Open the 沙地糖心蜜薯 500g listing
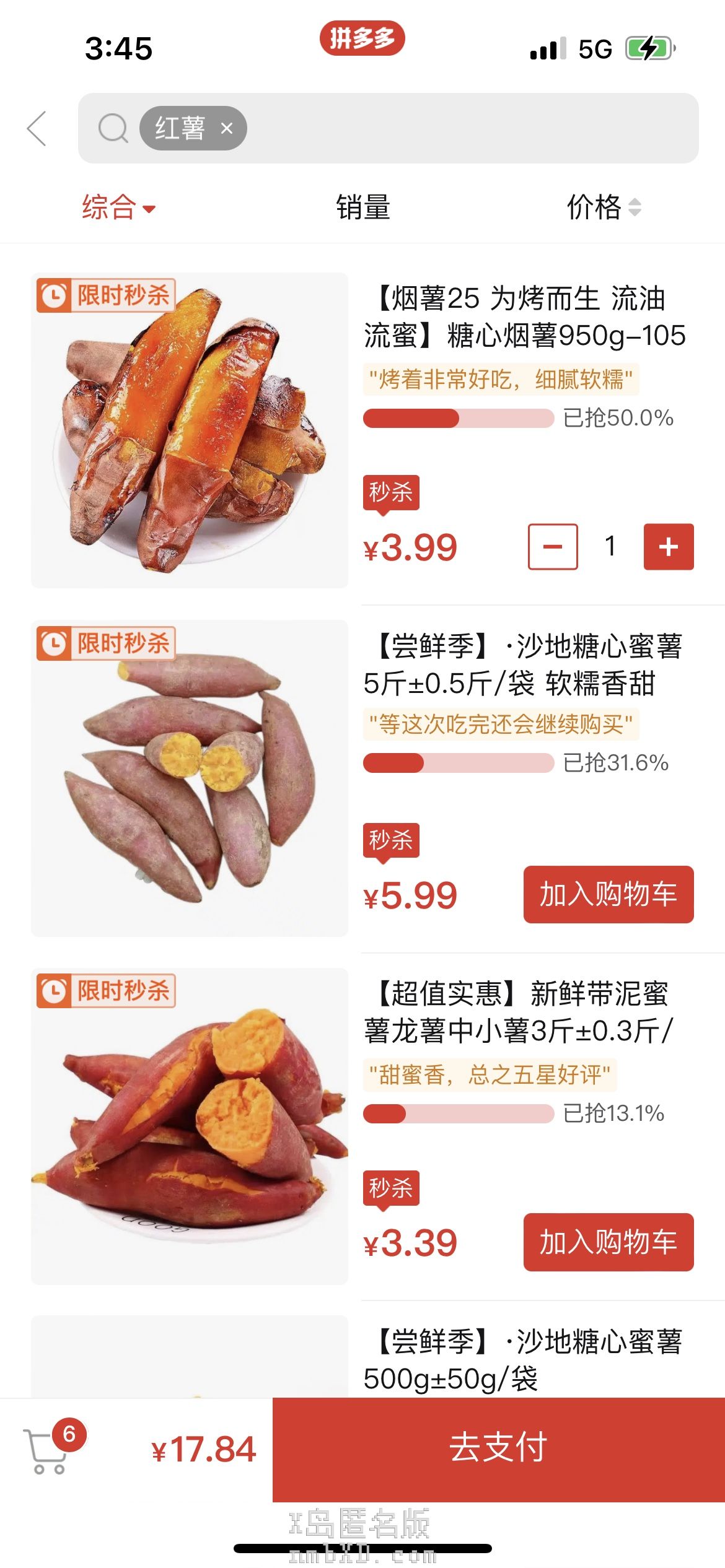The image size is (725, 1568). coord(522,1360)
